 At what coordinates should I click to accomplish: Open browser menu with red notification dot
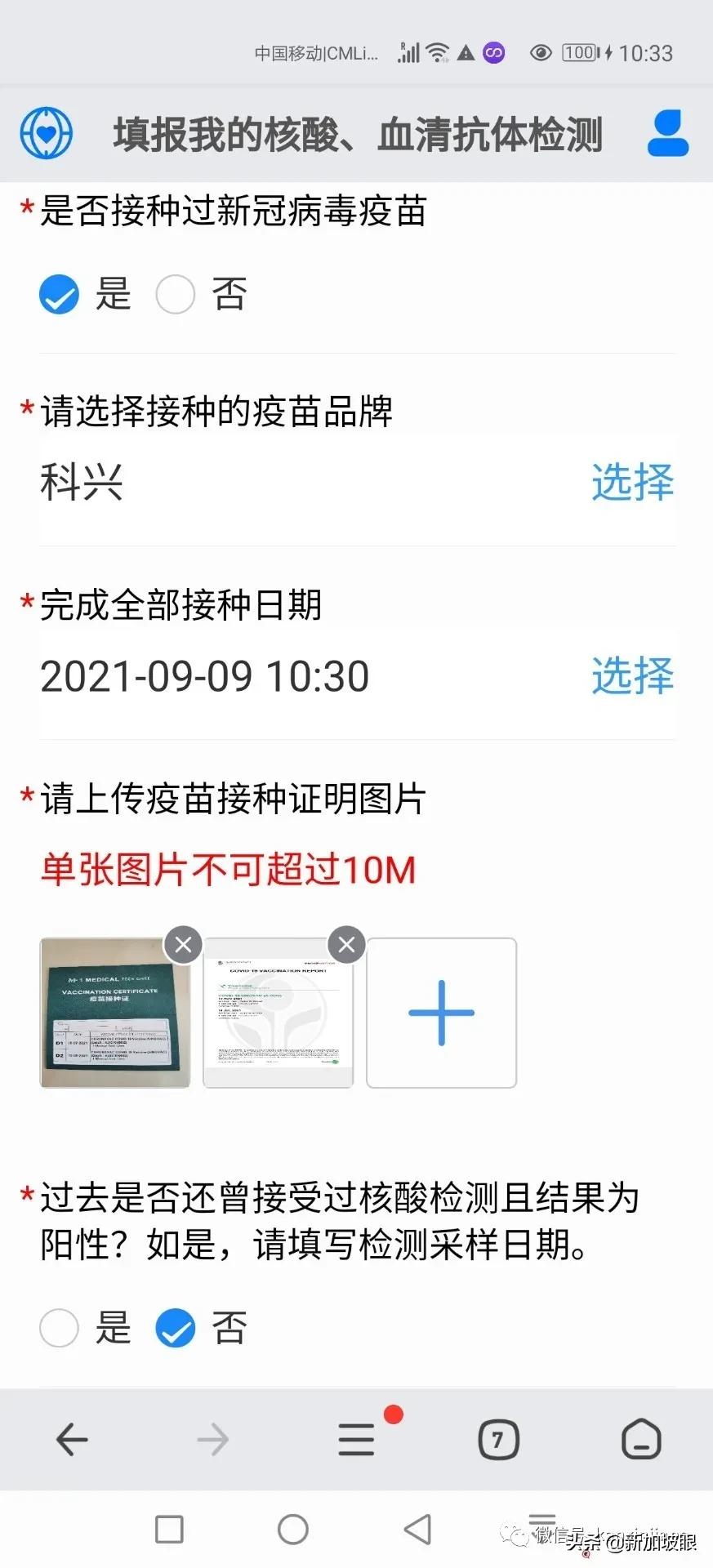(354, 1440)
